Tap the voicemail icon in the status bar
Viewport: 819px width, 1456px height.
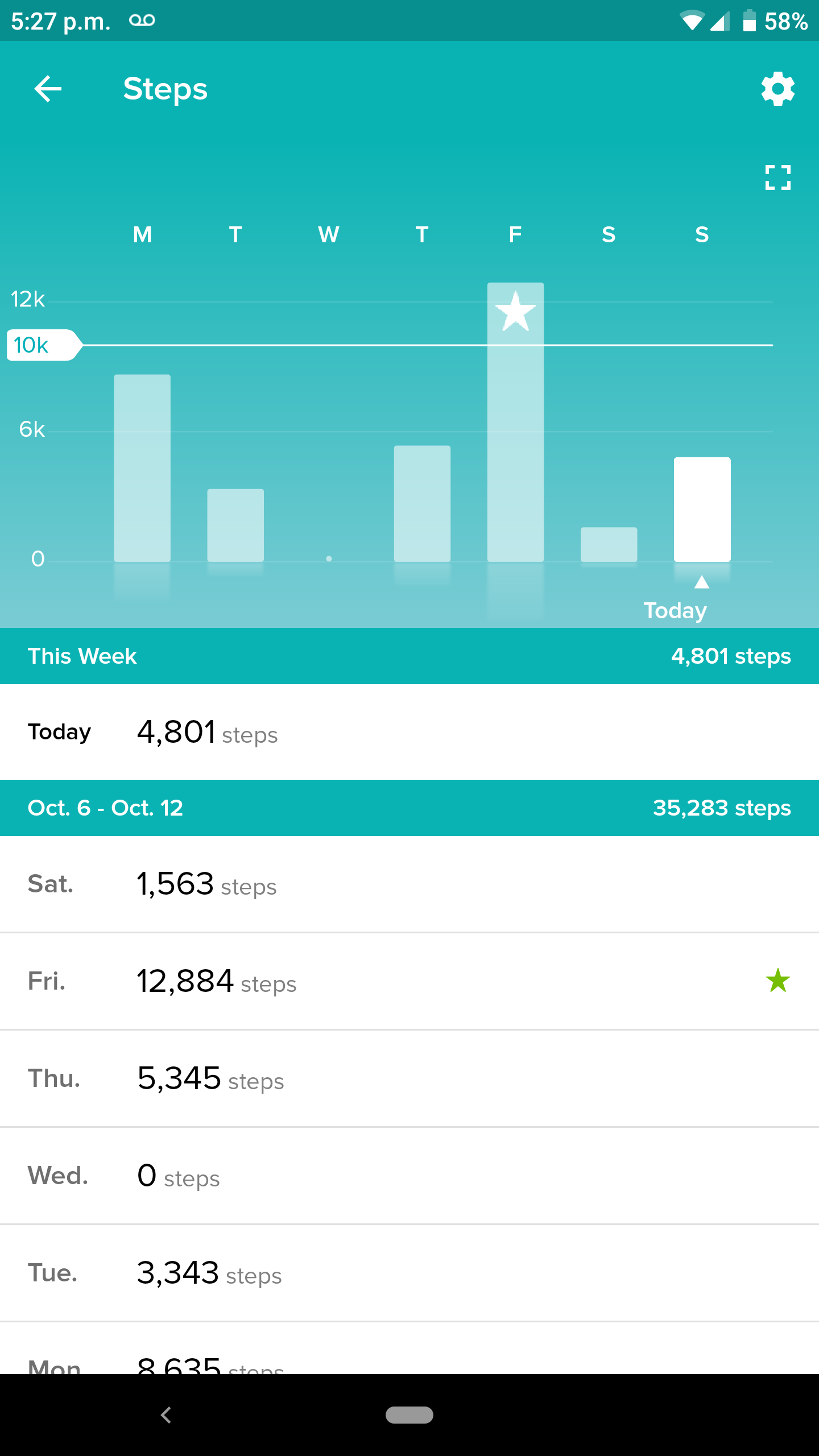click(143, 20)
